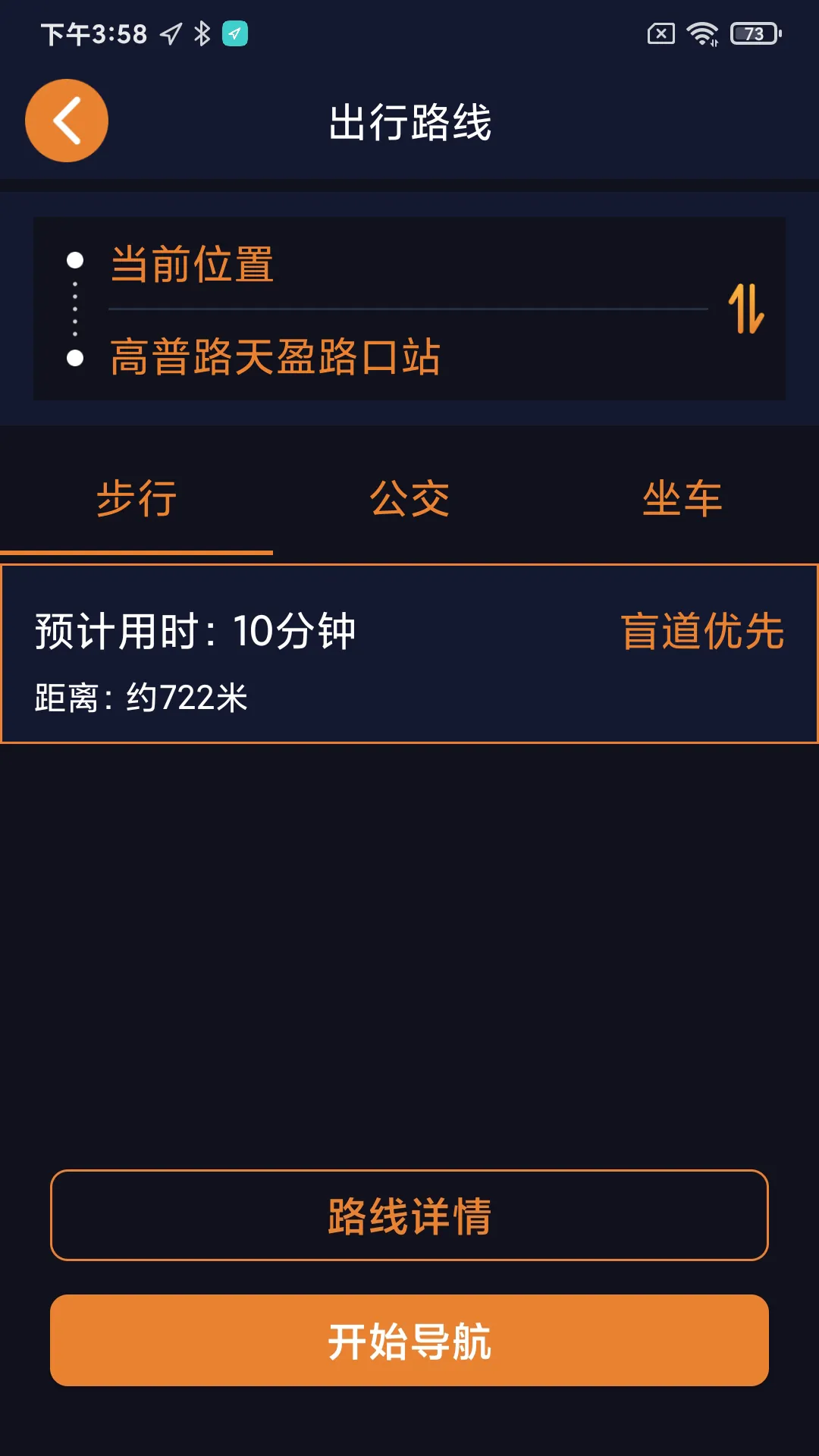Switch to the 公交 bus tab
Image resolution: width=819 pixels, height=1456 pixels.
pyautogui.click(x=409, y=499)
